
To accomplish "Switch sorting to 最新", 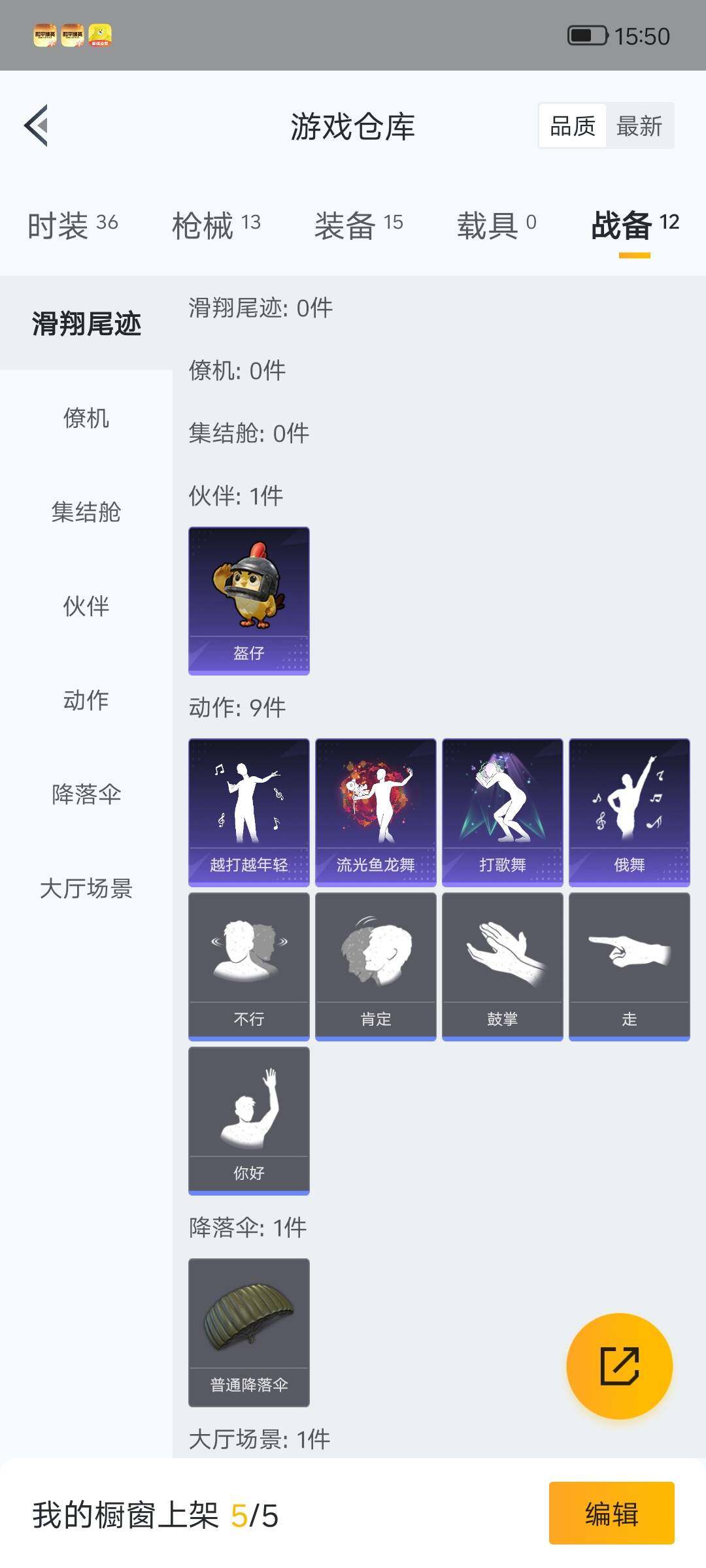I will click(639, 125).
